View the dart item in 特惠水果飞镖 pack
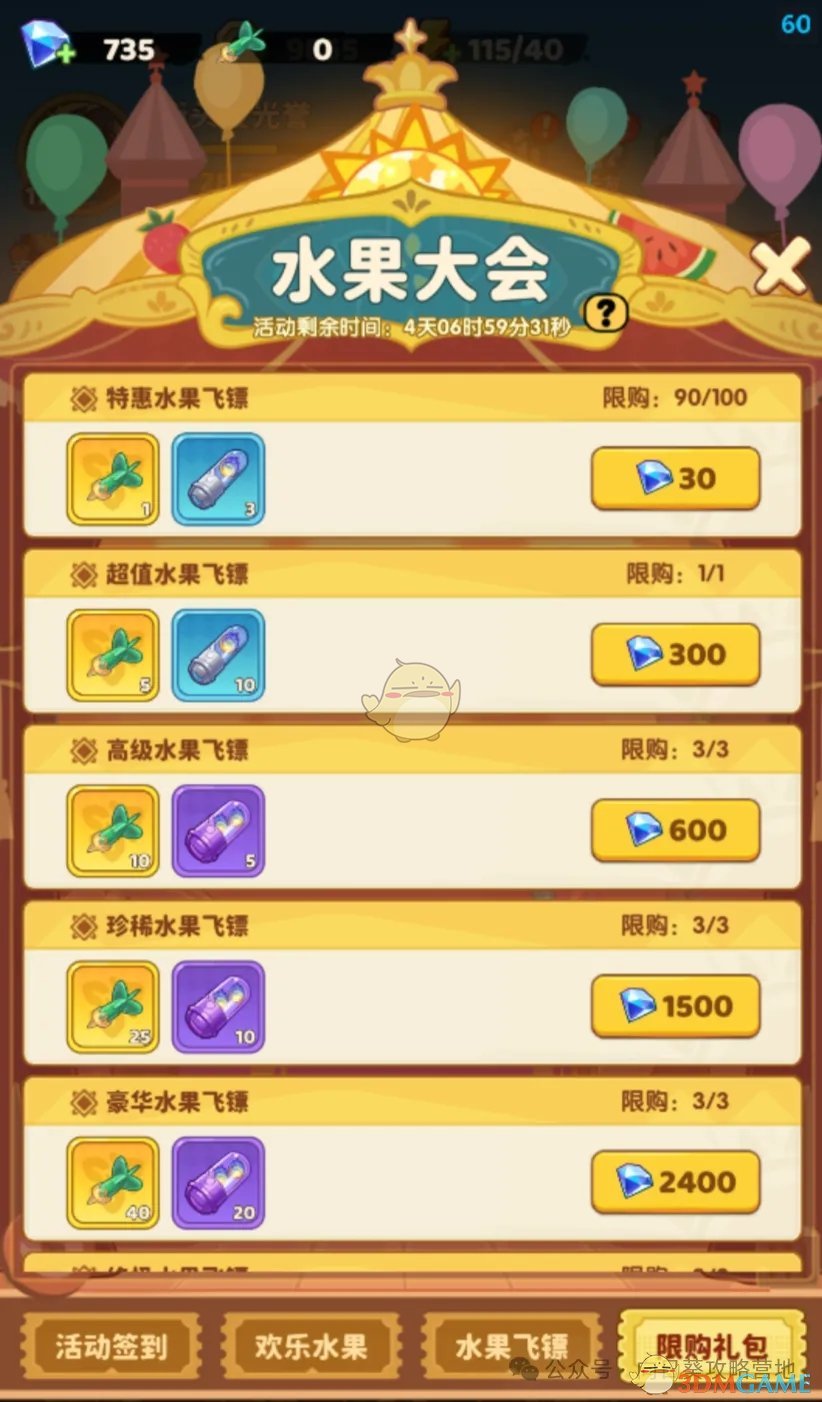 coord(113,479)
